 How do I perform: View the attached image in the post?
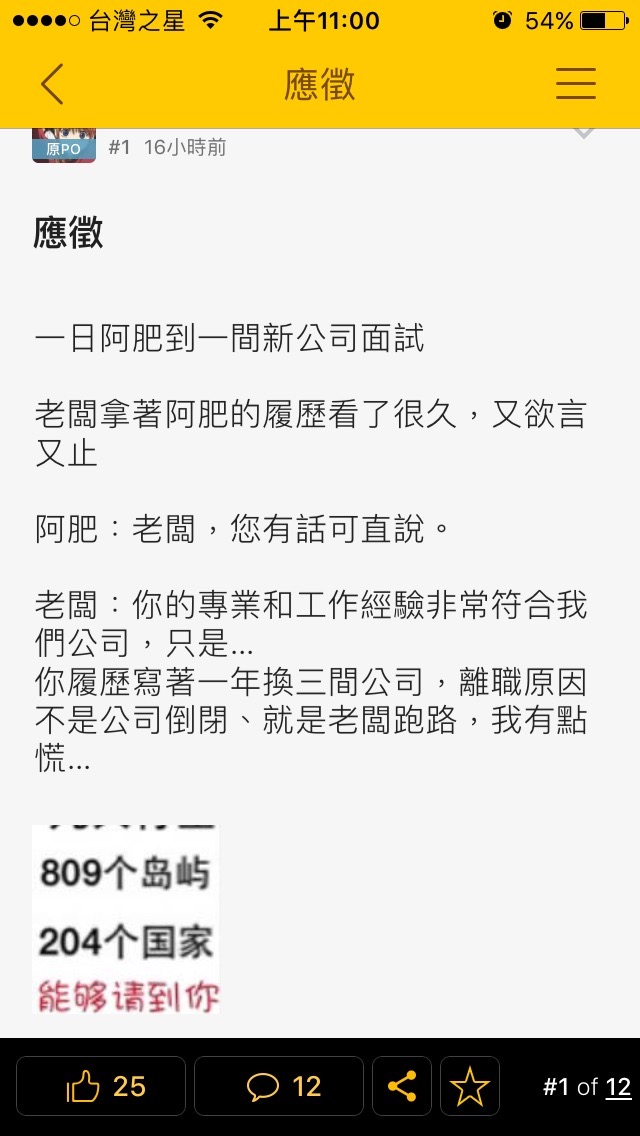tap(126, 920)
